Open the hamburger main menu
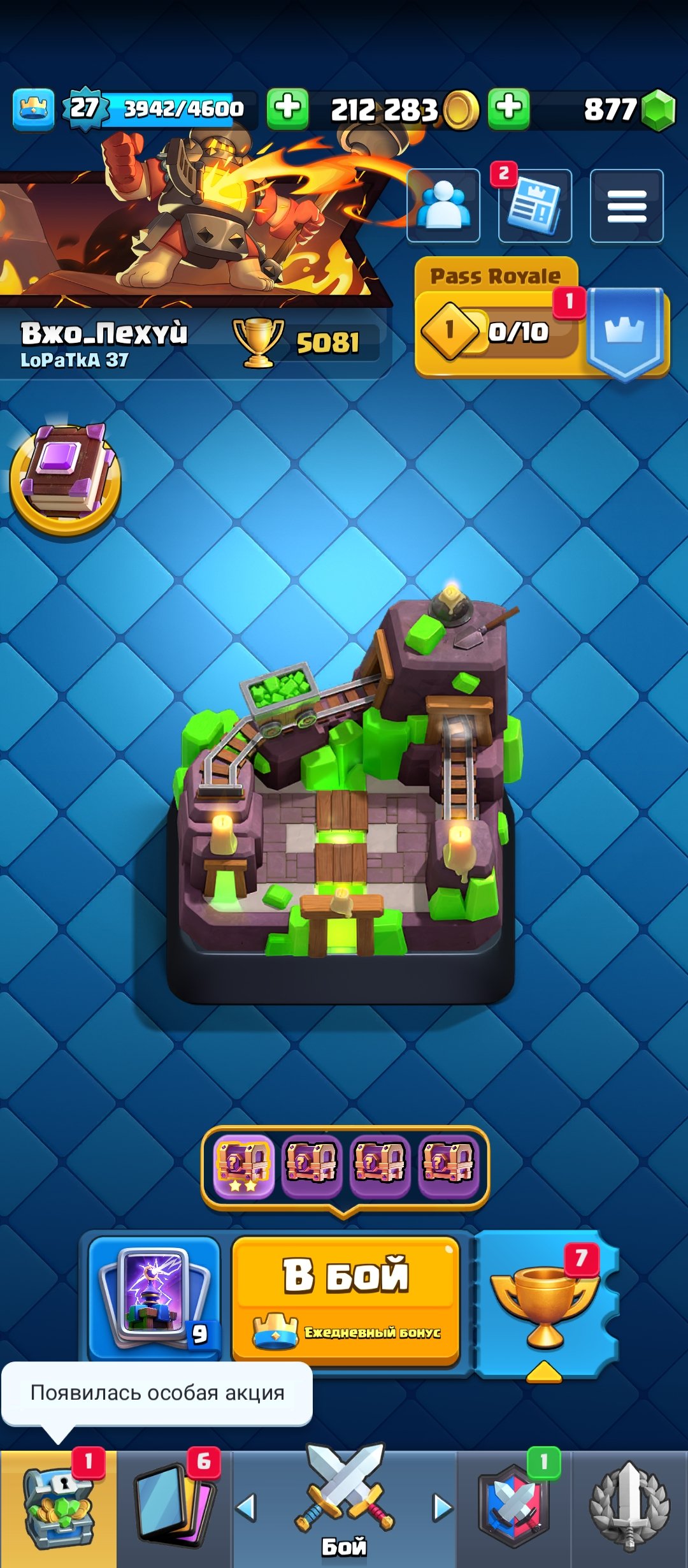Viewport: 688px width, 1568px height. 627,205
